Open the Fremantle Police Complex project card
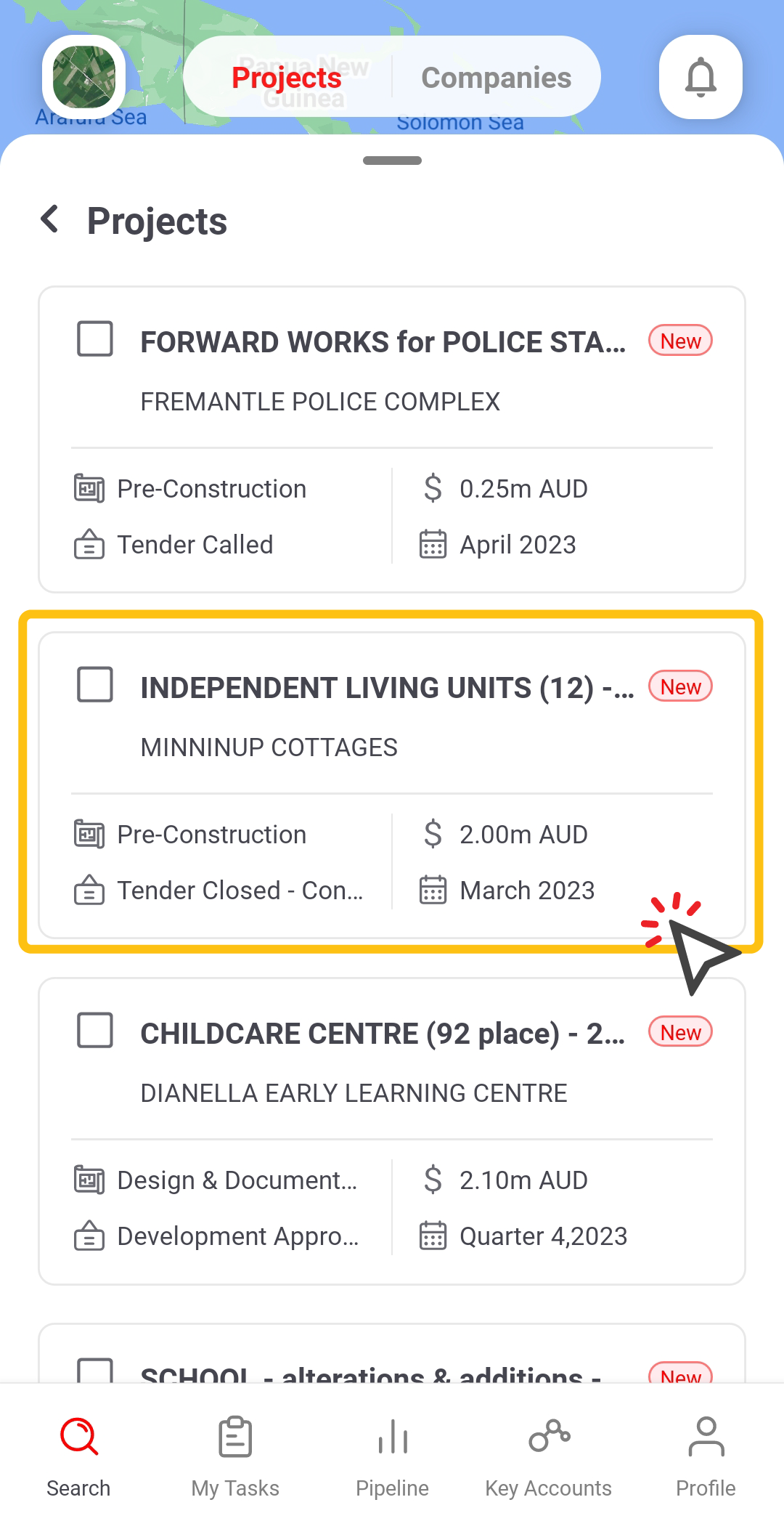The height and width of the screenshot is (1529, 784). coord(392,439)
